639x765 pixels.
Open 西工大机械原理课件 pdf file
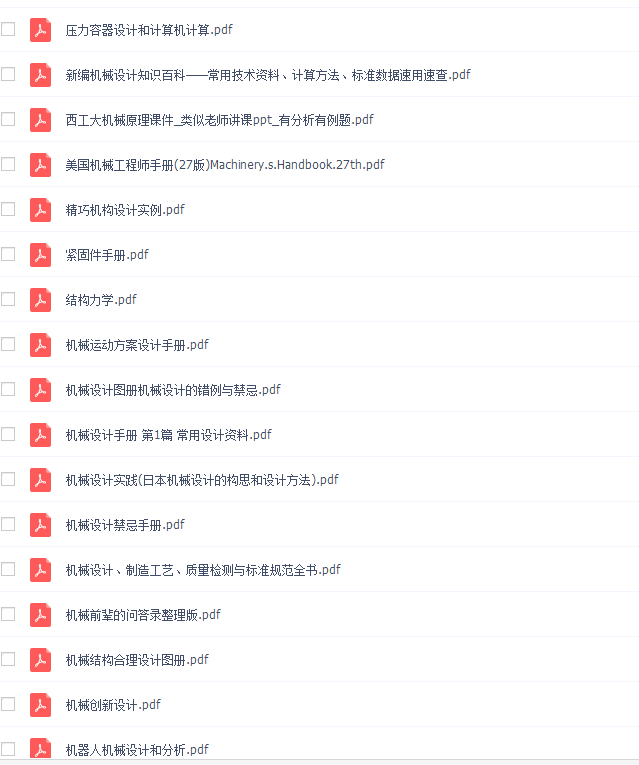[x=219, y=120]
